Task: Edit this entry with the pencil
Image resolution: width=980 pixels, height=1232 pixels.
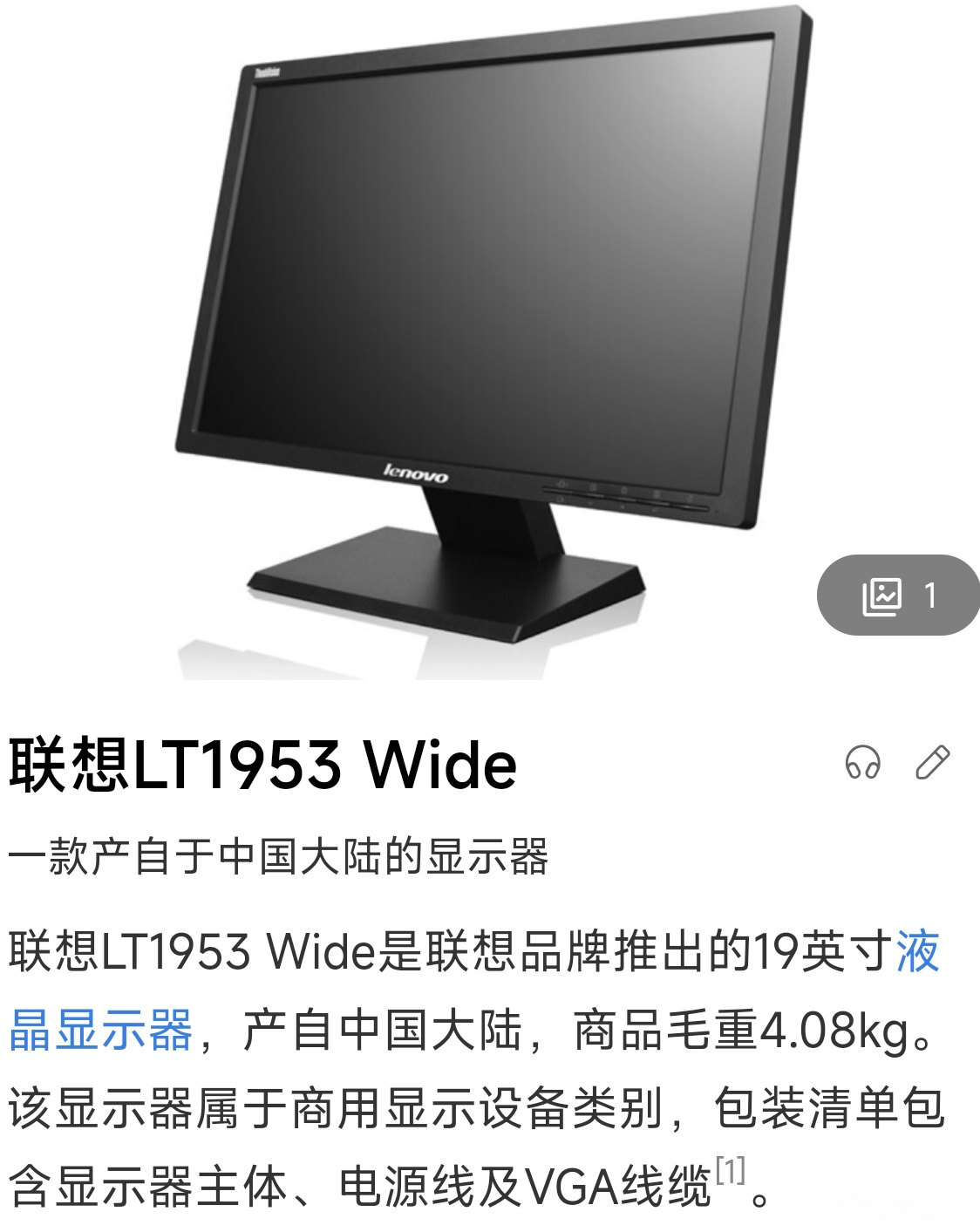Action: point(932,762)
